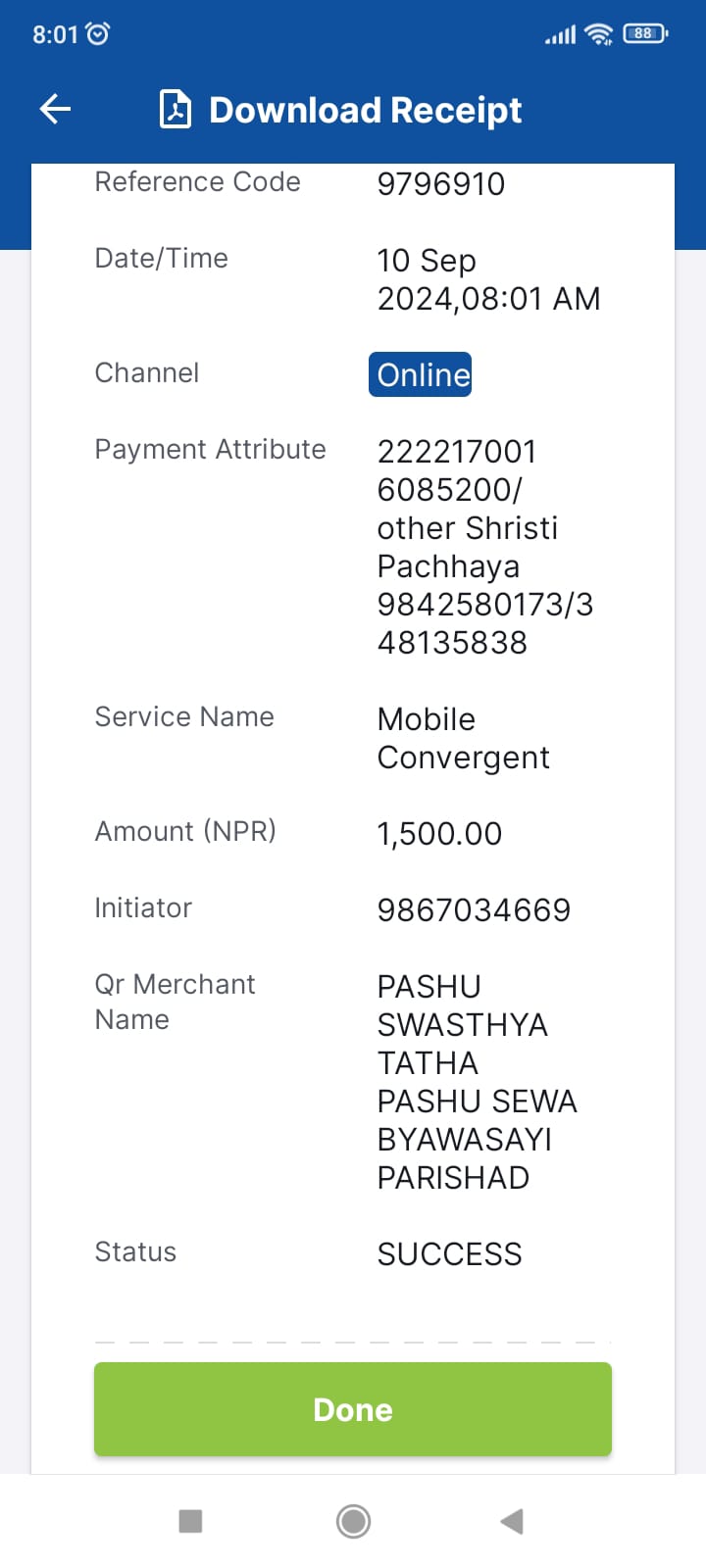Image resolution: width=706 pixels, height=1568 pixels.
Task: Go back using the top arrow
Action: (55, 109)
